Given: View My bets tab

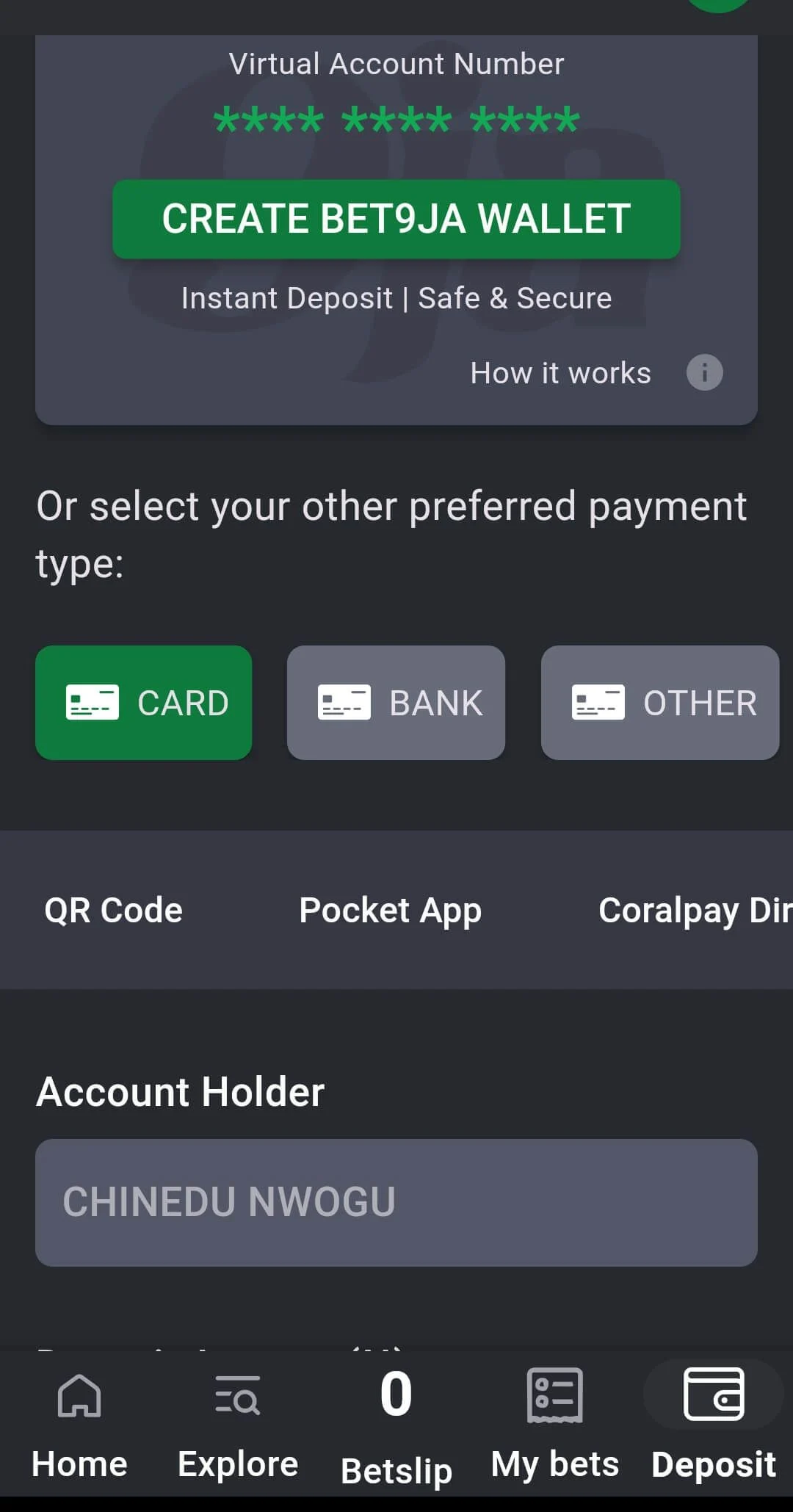Looking at the screenshot, I should click(x=555, y=1425).
